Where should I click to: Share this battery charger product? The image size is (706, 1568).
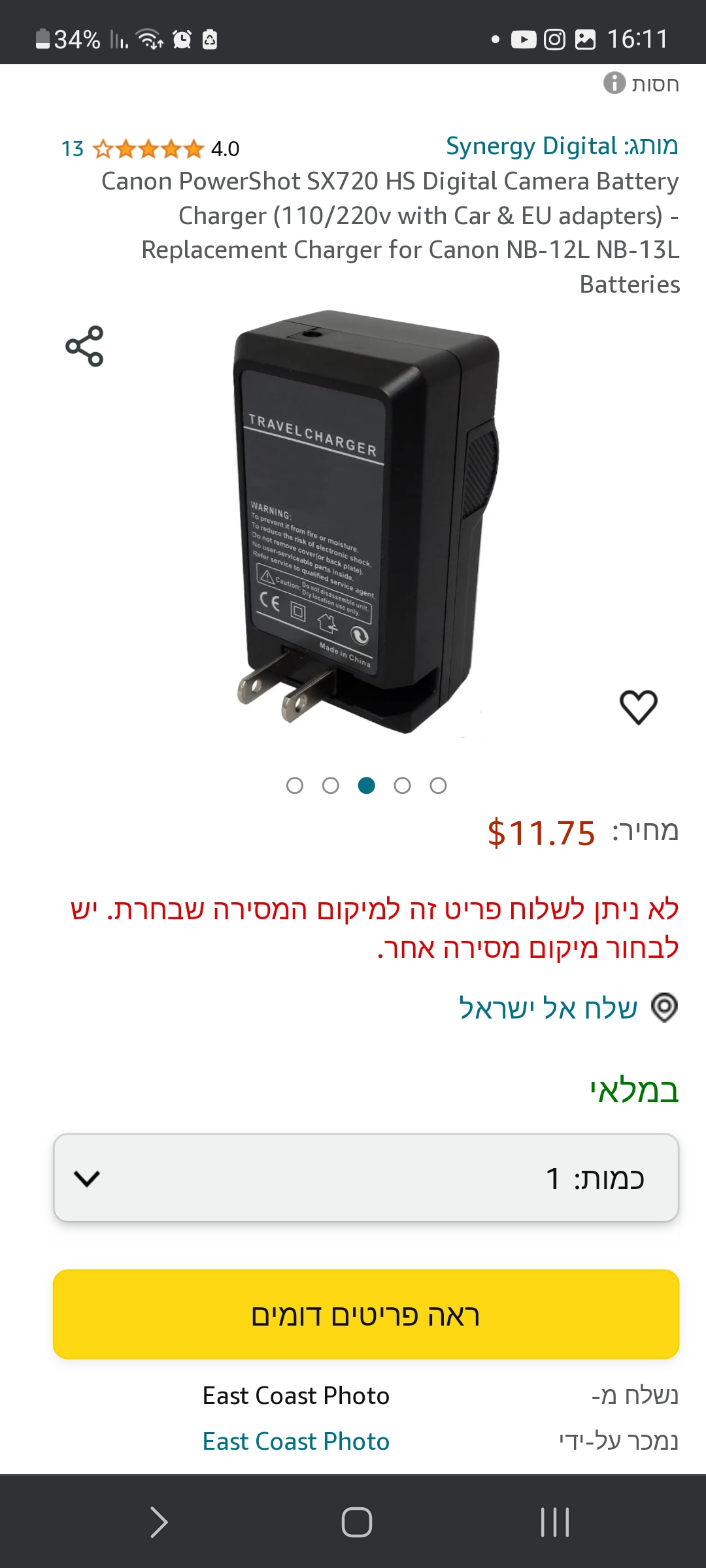(84, 346)
